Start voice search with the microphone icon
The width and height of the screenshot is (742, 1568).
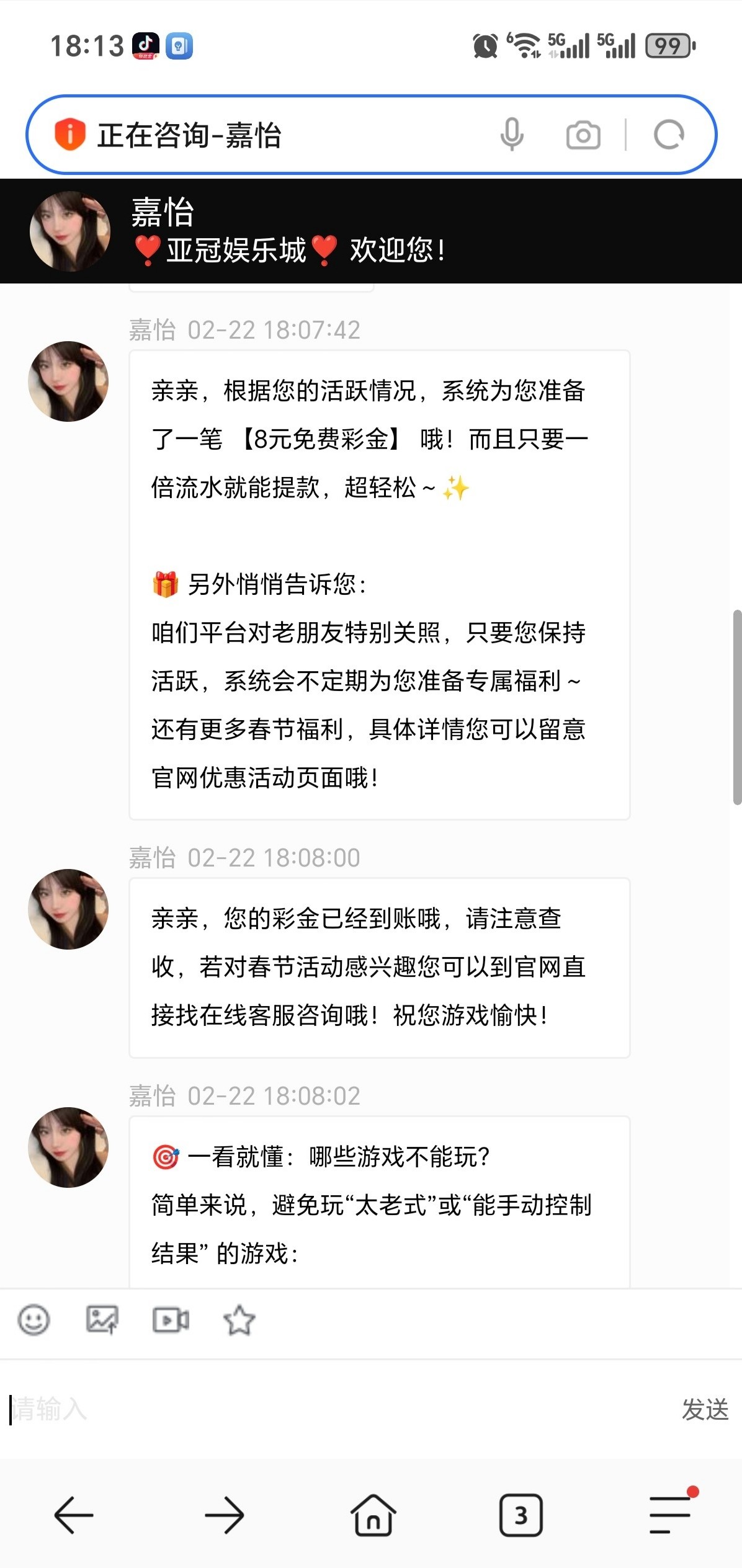pyautogui.click(x=512, y=135)
